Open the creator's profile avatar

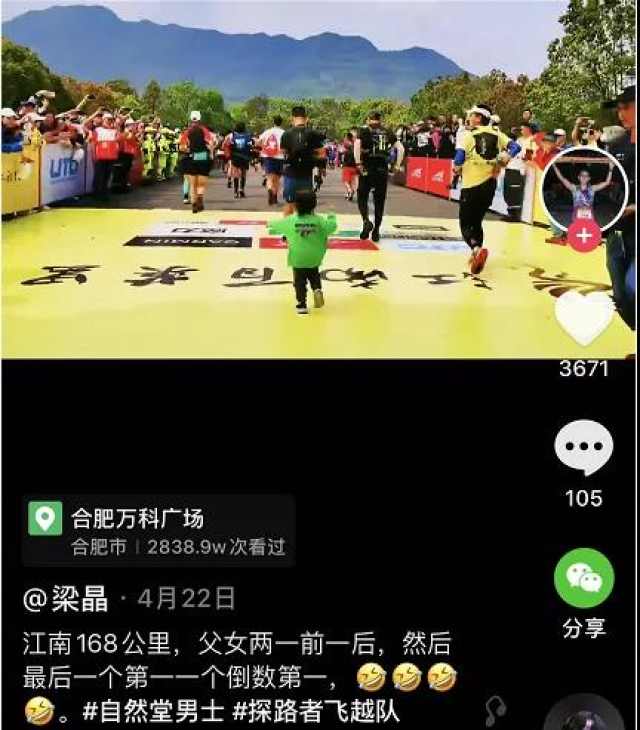584,186
